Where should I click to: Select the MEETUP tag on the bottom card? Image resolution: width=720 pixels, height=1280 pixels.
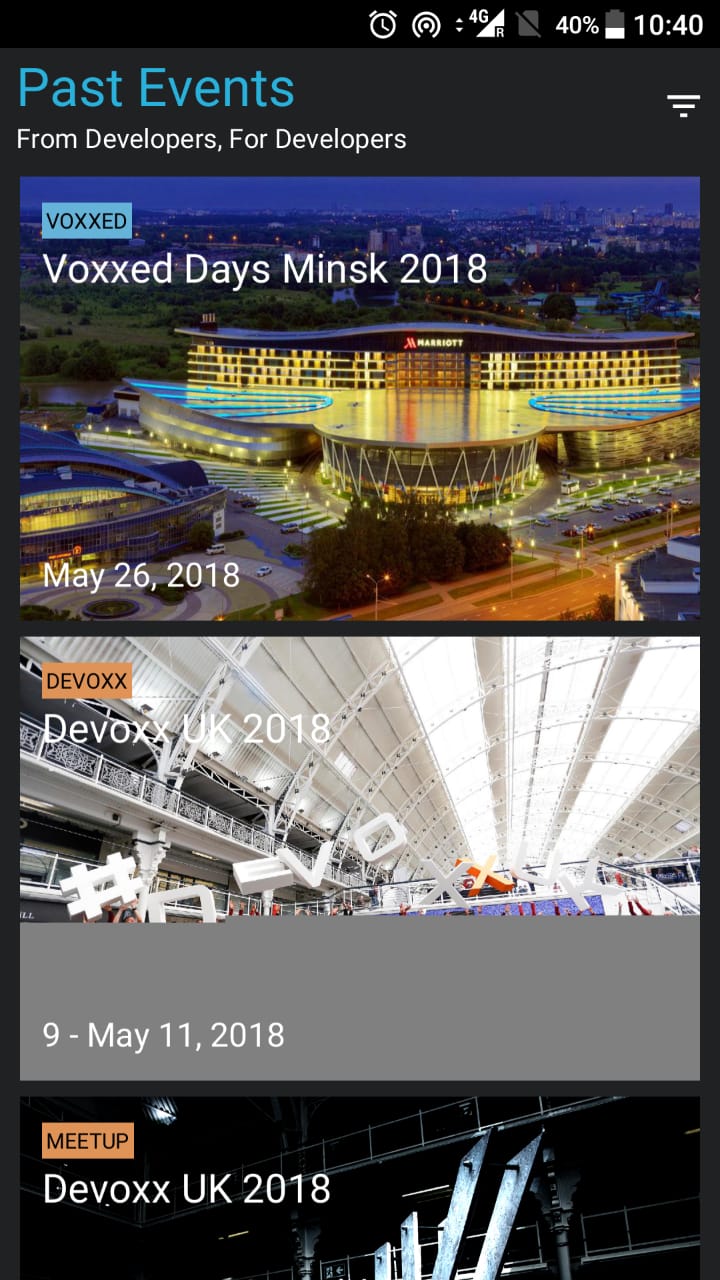point(88,1140)
